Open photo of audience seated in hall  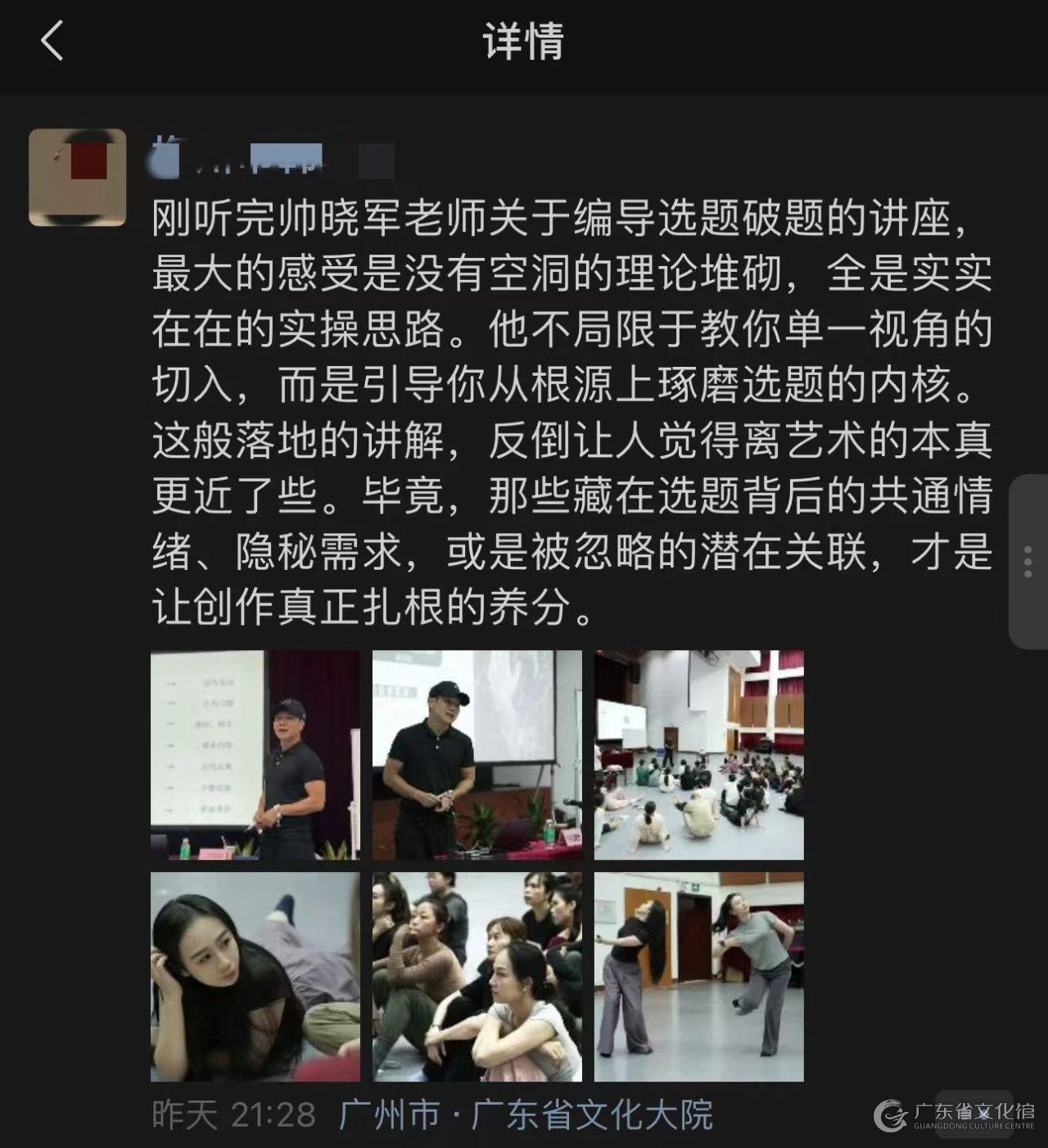pyautogui.click(x=698, y=755)
